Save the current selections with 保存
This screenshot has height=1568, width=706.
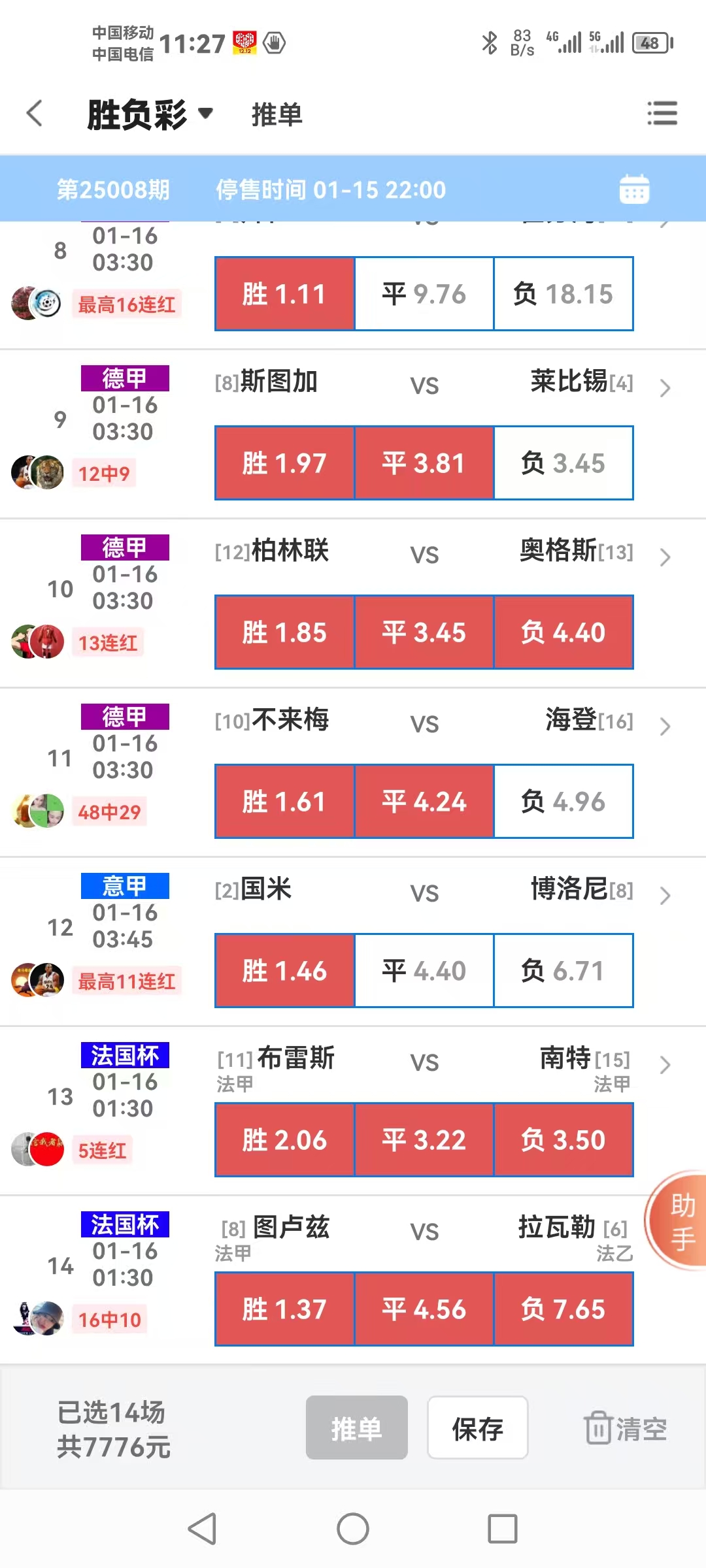pos(478,1428)
